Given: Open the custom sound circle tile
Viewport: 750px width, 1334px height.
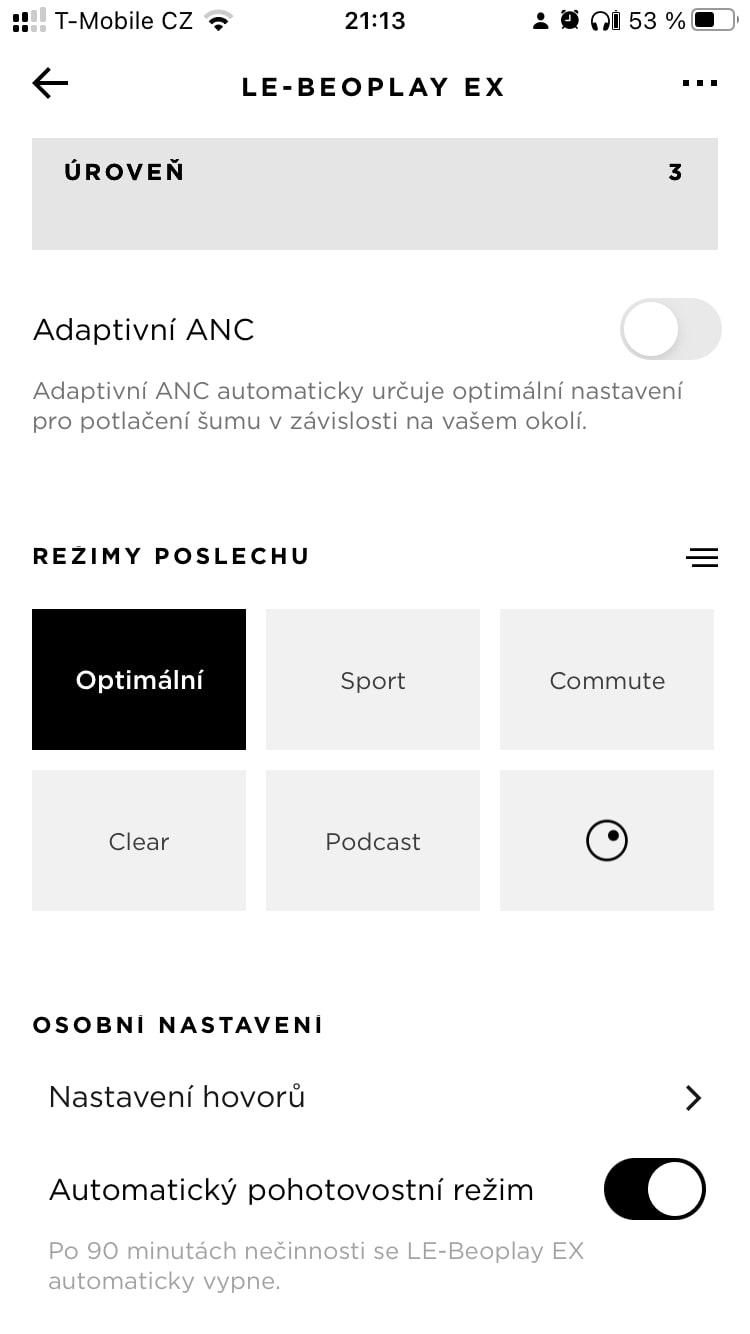Looking at the screenshot, I should (x=607, y=841).
